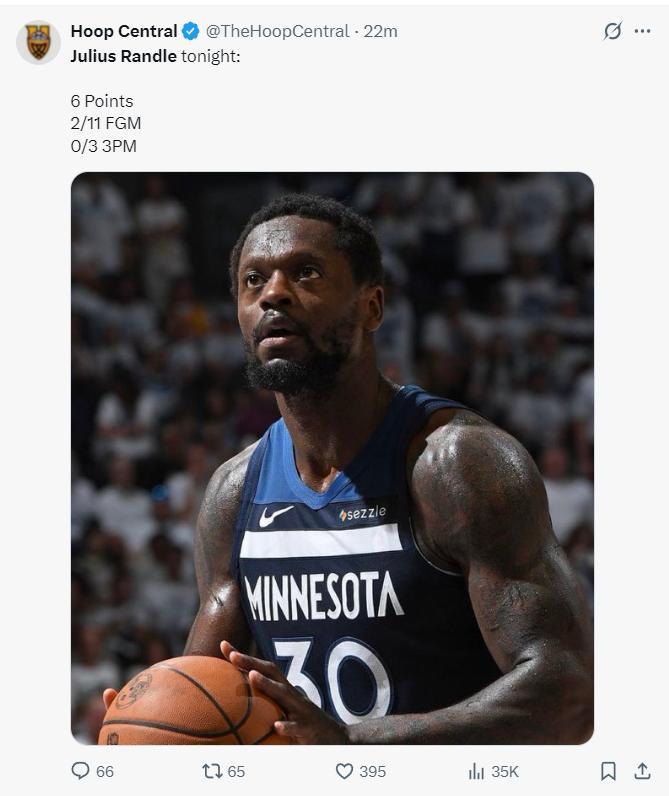Screen dimensions: 669x796
Task: Open Hoop Central's profile avatar
Action: (x=38, y=42)
